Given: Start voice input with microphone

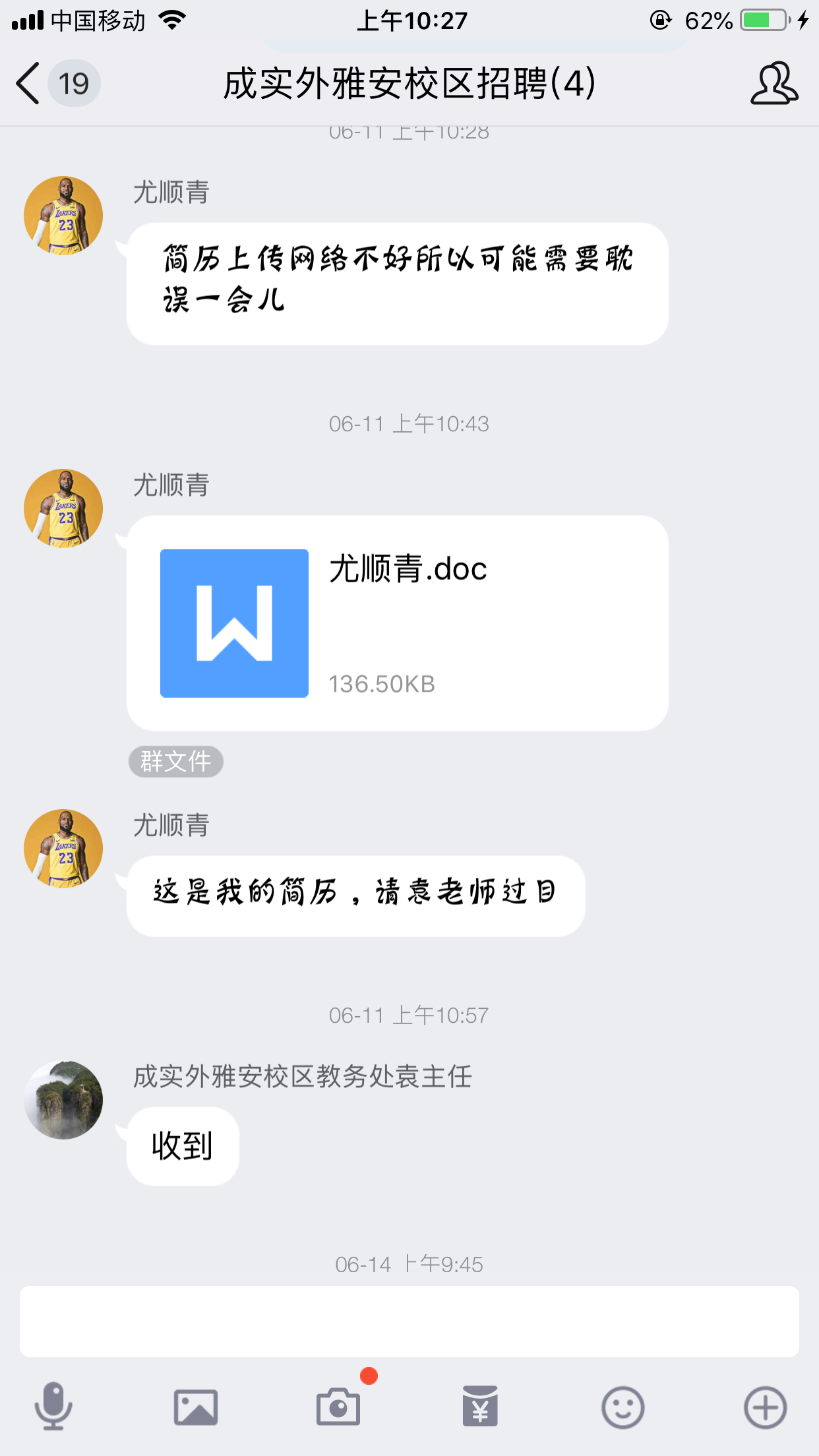Looking at the screenshot, I should click(53, 1407).
